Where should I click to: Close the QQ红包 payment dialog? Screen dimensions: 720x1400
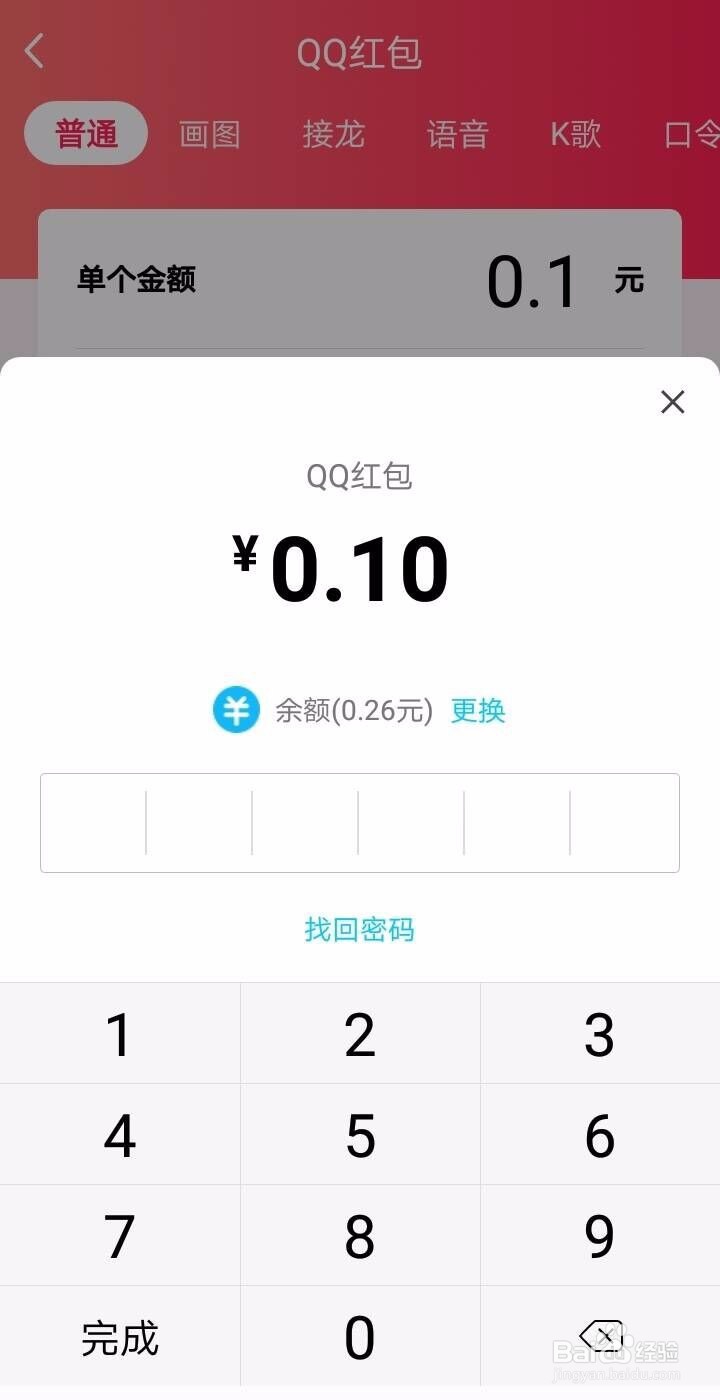[x=673, y=402]
